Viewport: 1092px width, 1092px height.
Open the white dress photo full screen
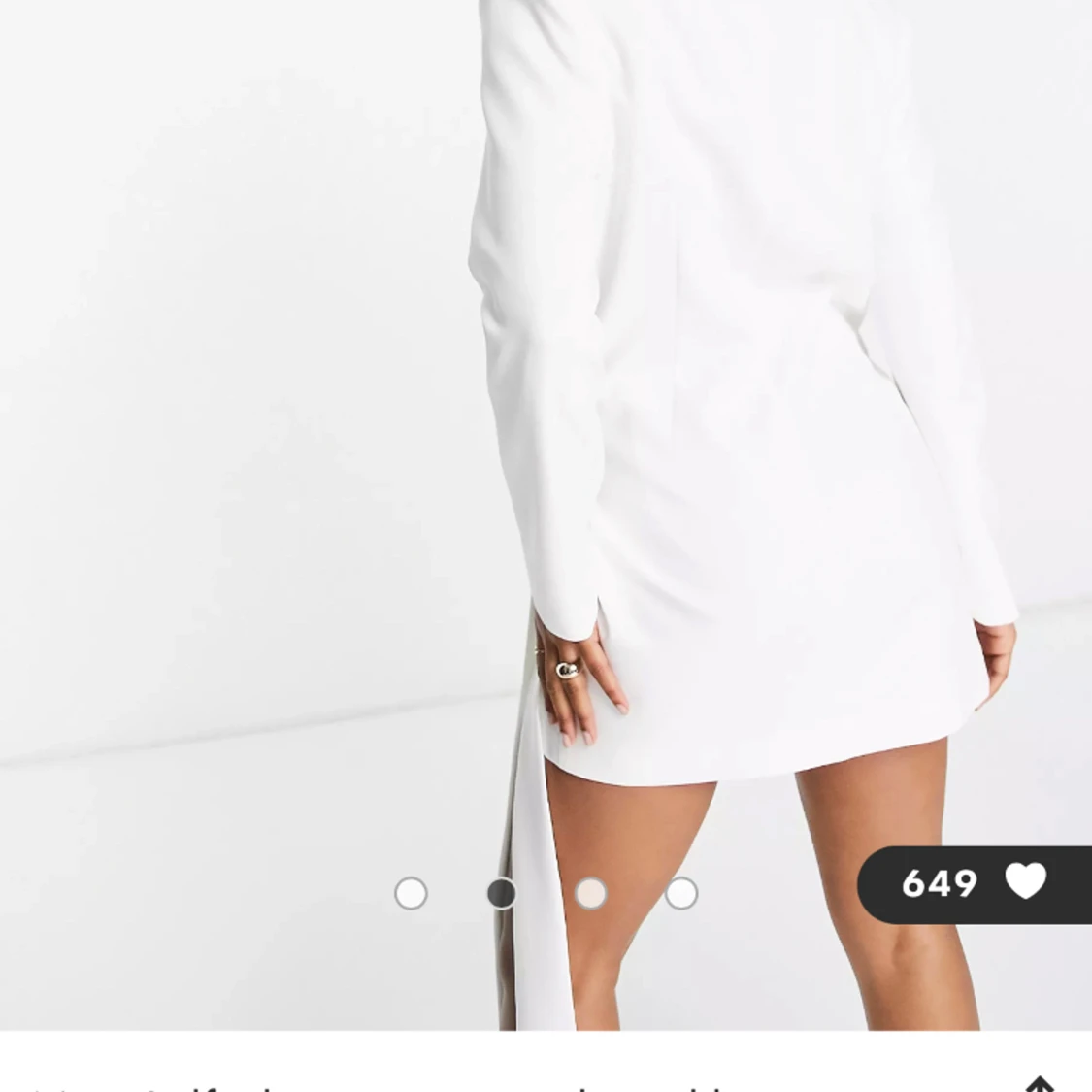pyautogui.click(x=679, y=437)
